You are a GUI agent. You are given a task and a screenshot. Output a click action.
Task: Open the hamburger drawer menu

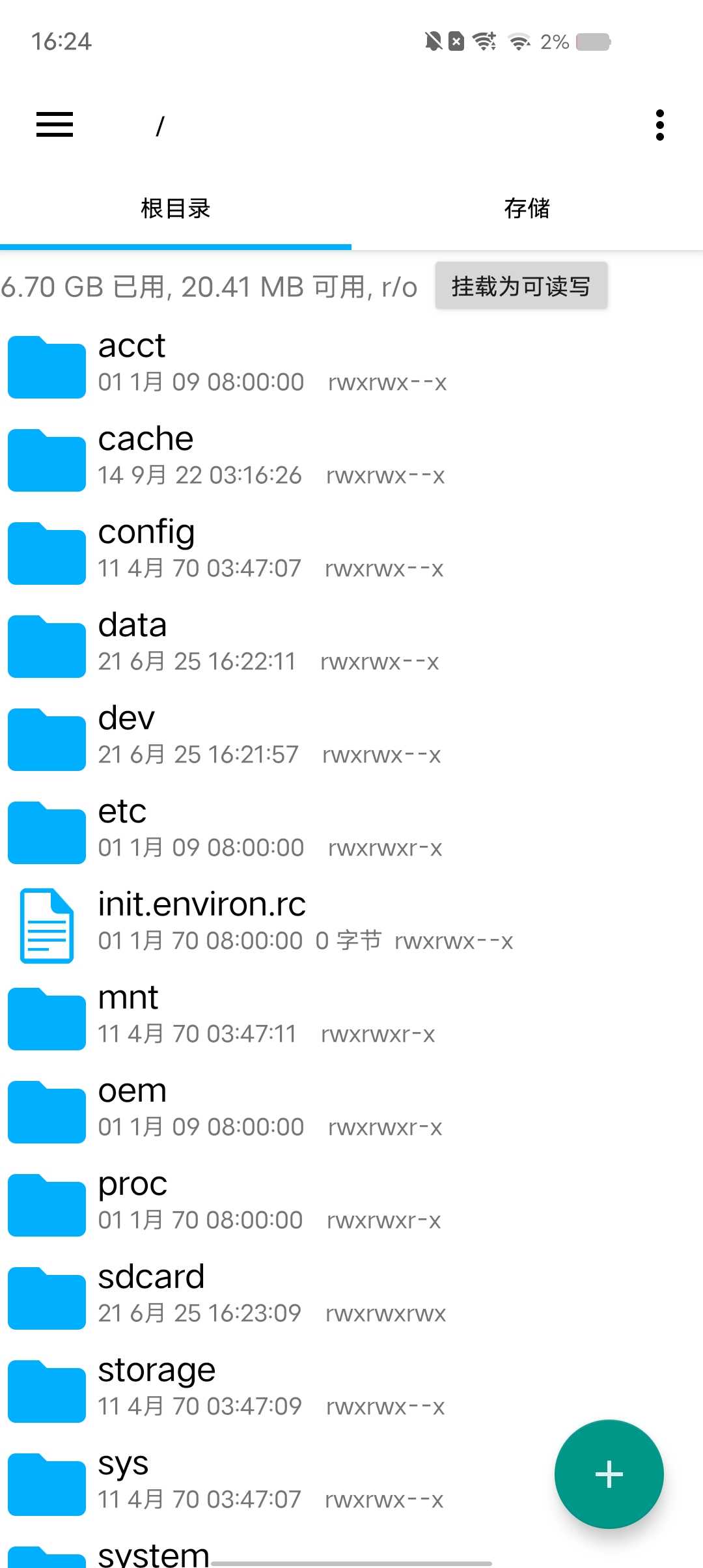coord(55,124)
